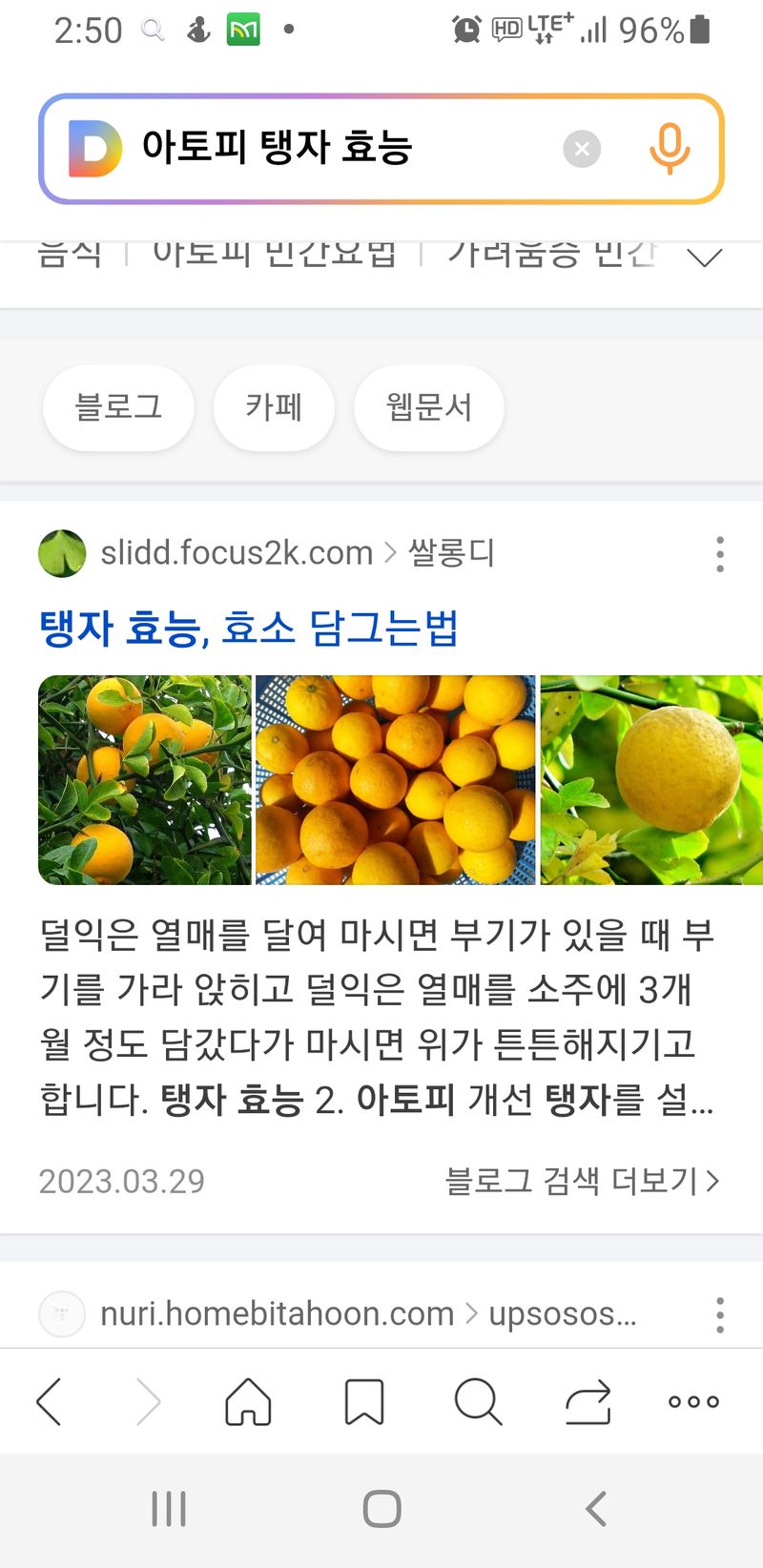Screen dimensions: 763x1568
Task: Select the 웹문서 filter
Action: 428,407
